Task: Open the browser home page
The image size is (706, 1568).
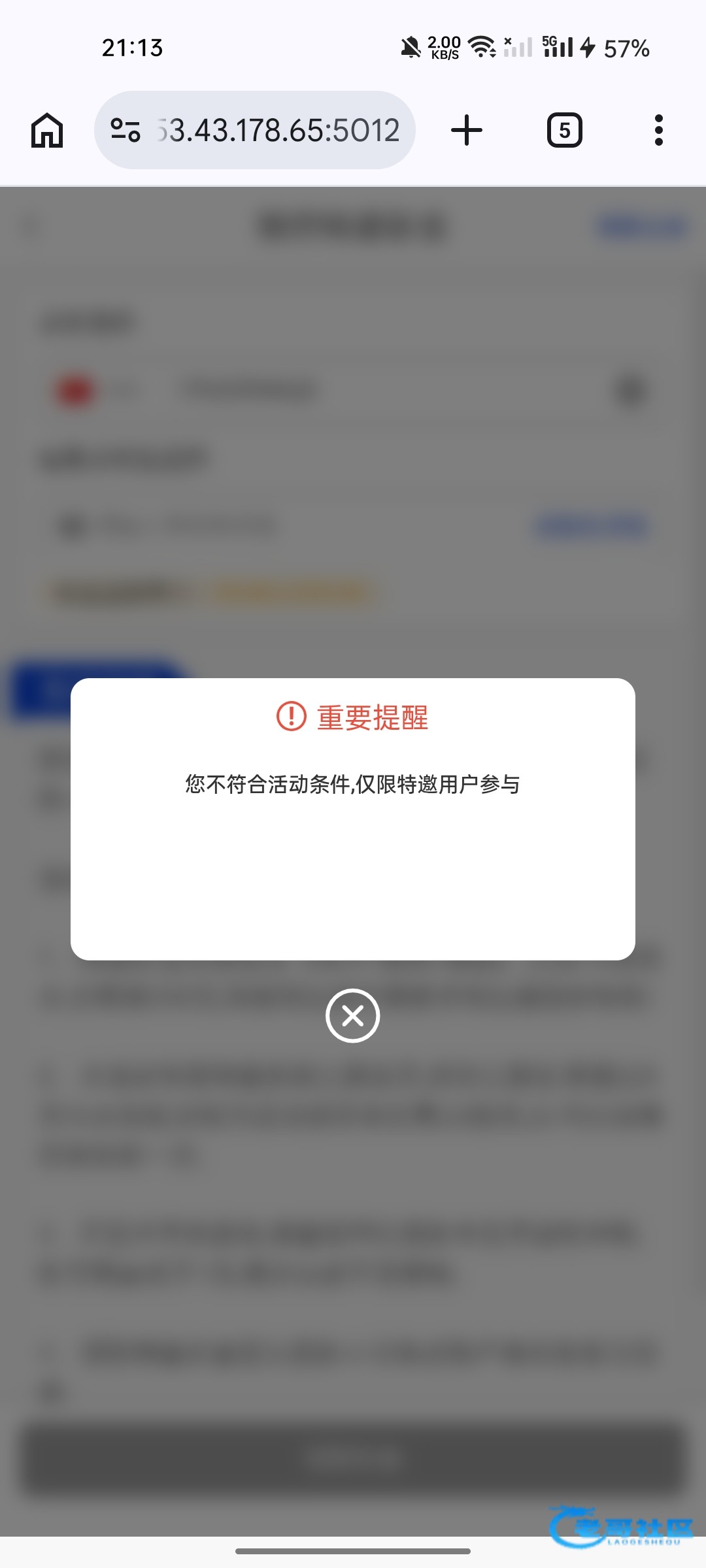Action: [x=47, y=130]
